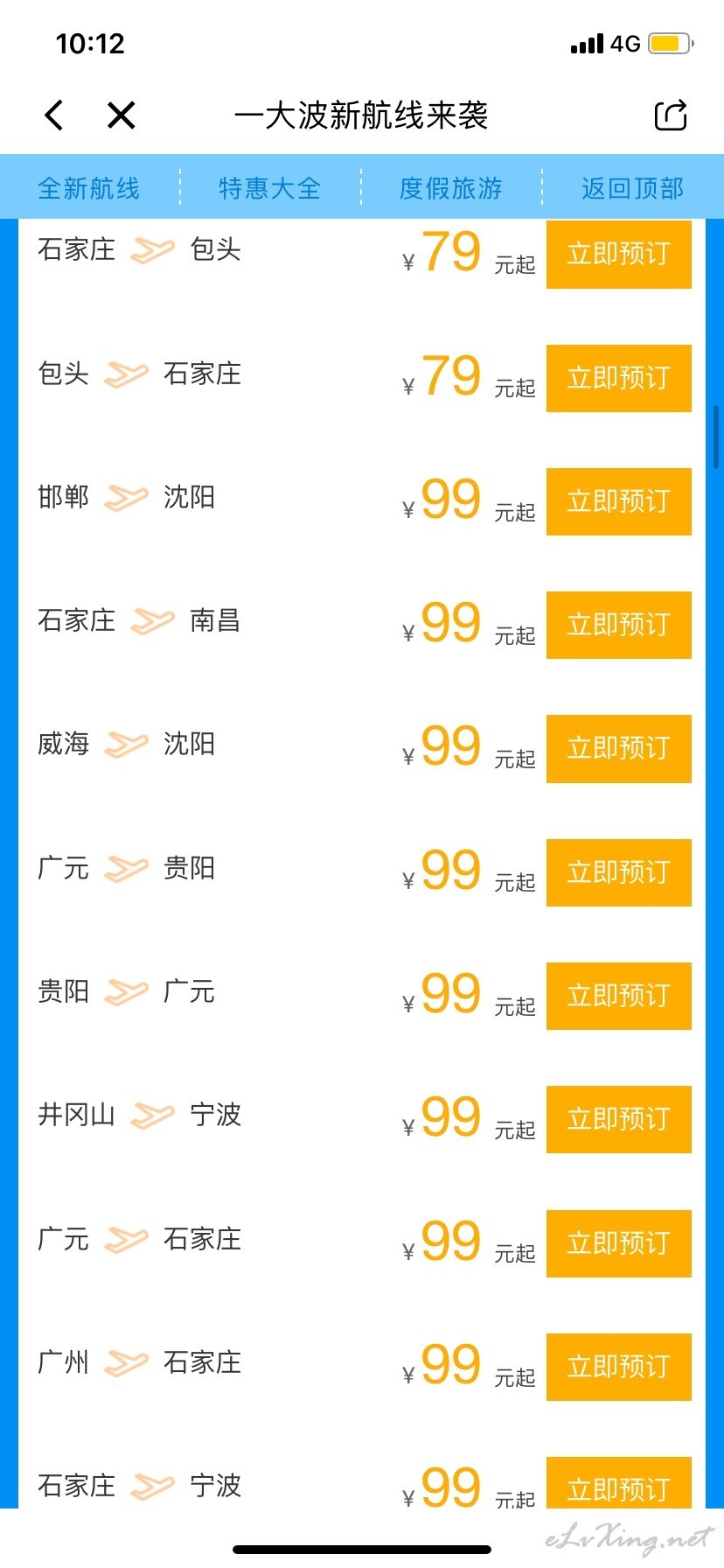724x1568 pixels.
Task: Select the 度假旅游 tab
Action: click(x=451, y=188)
